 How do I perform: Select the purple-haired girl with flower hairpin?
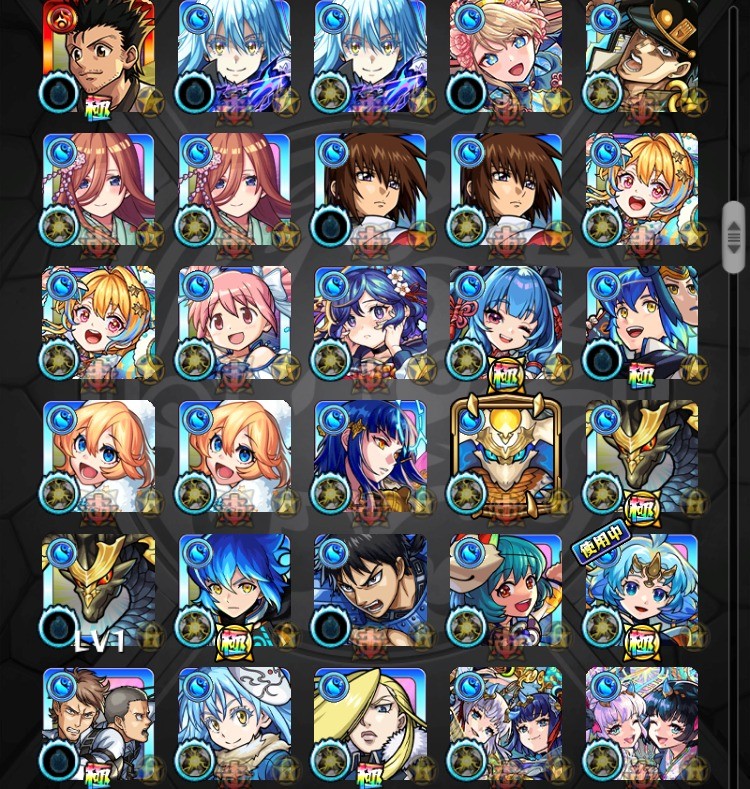click(370, 322)
